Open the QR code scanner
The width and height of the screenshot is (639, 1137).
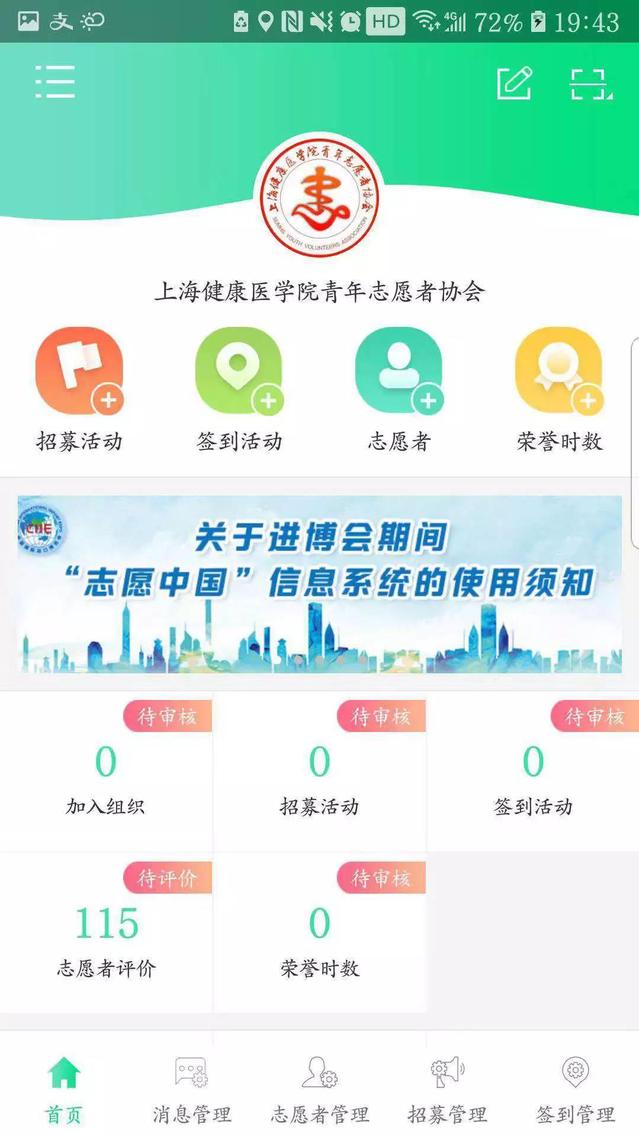[x=591, y=83]
